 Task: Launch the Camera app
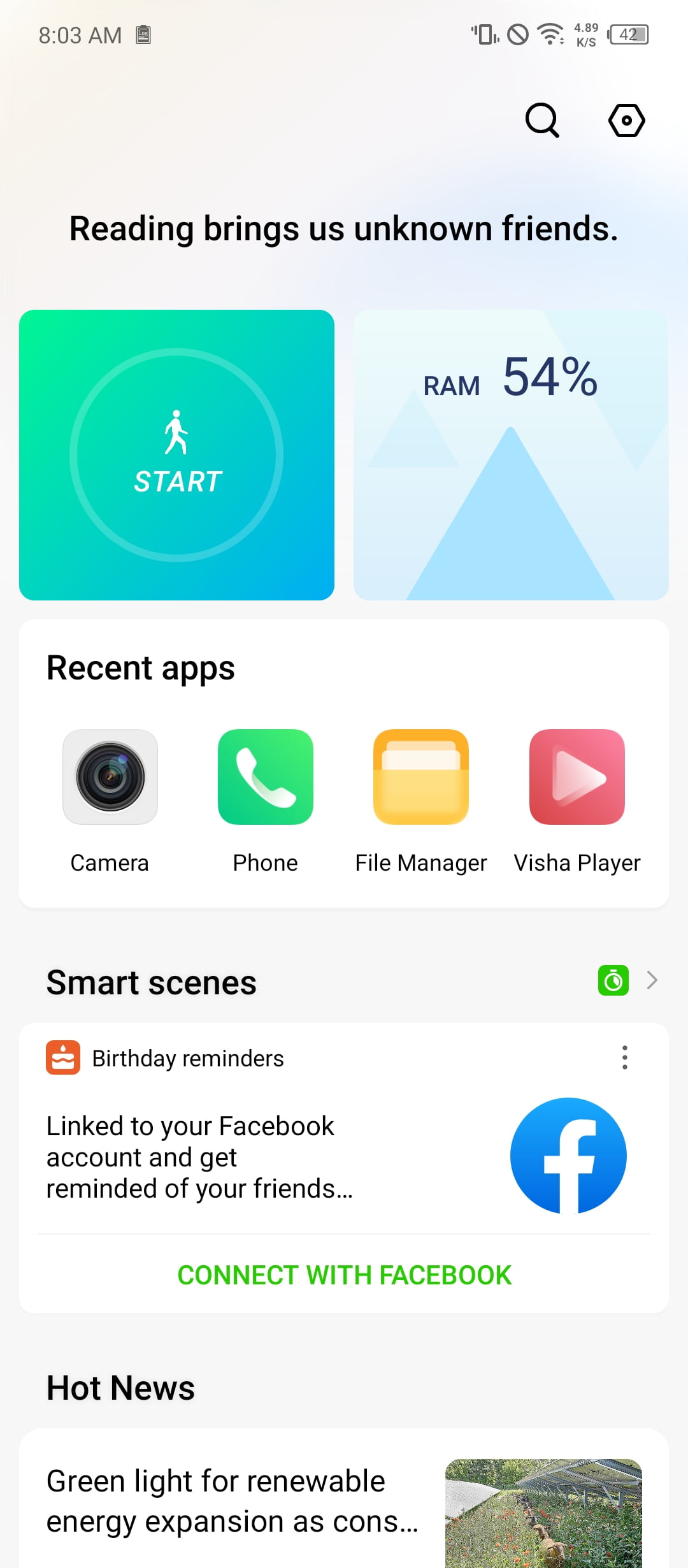click(110, 777)
